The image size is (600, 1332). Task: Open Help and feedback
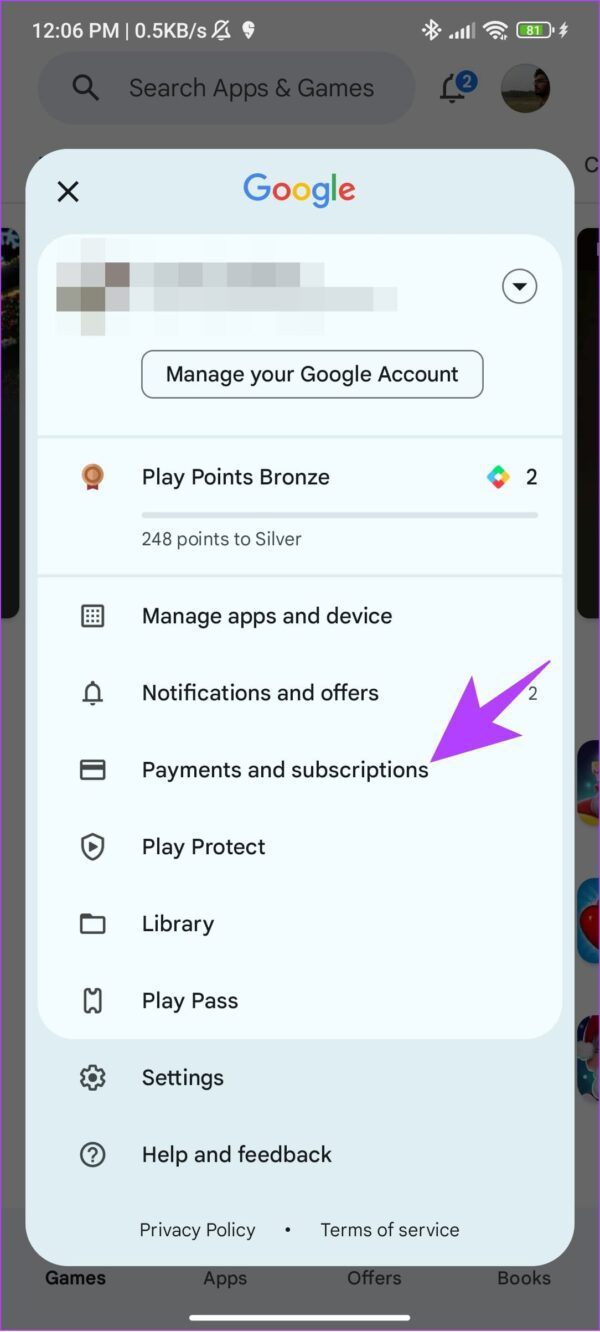pos(236,1155)
